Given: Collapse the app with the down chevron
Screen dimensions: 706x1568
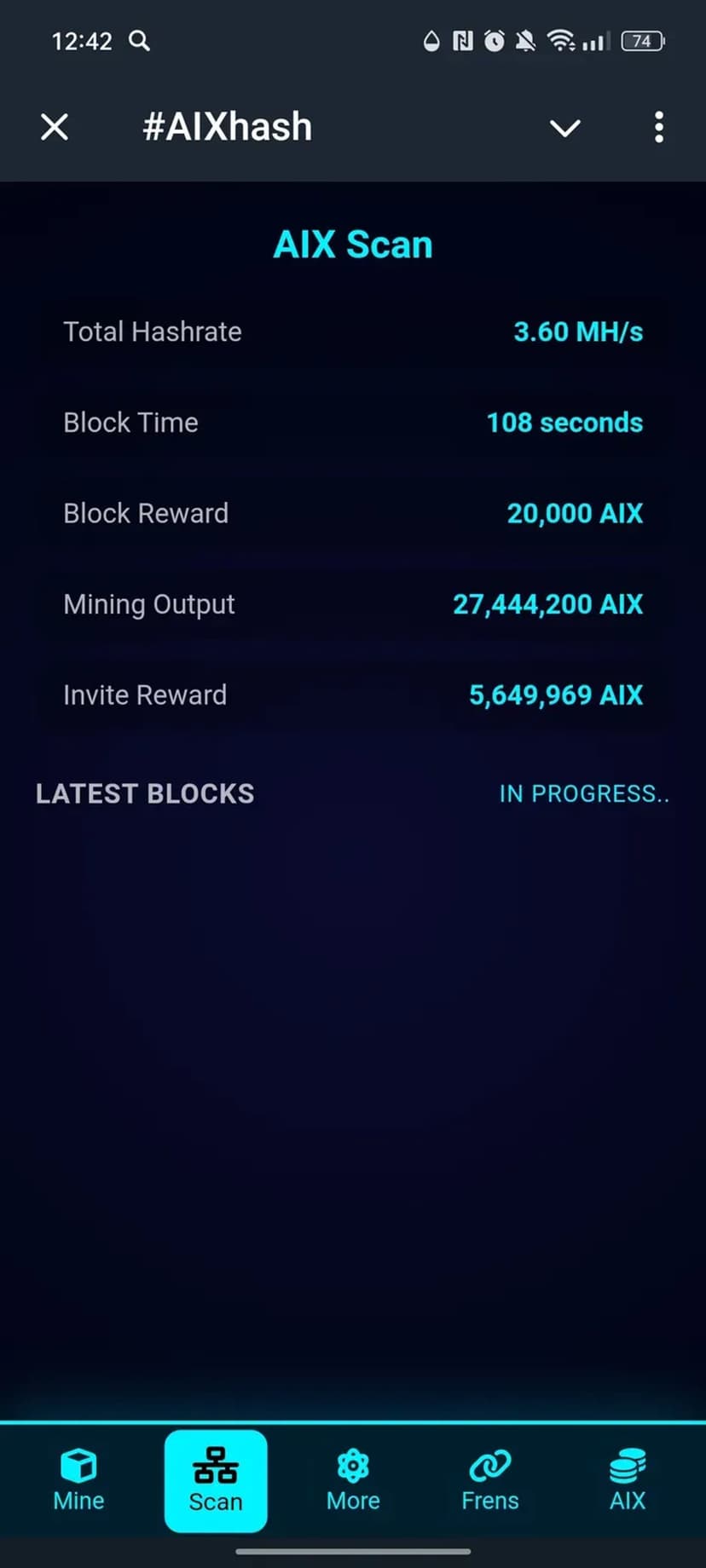Looking at the screenshot, I should 564,128.
